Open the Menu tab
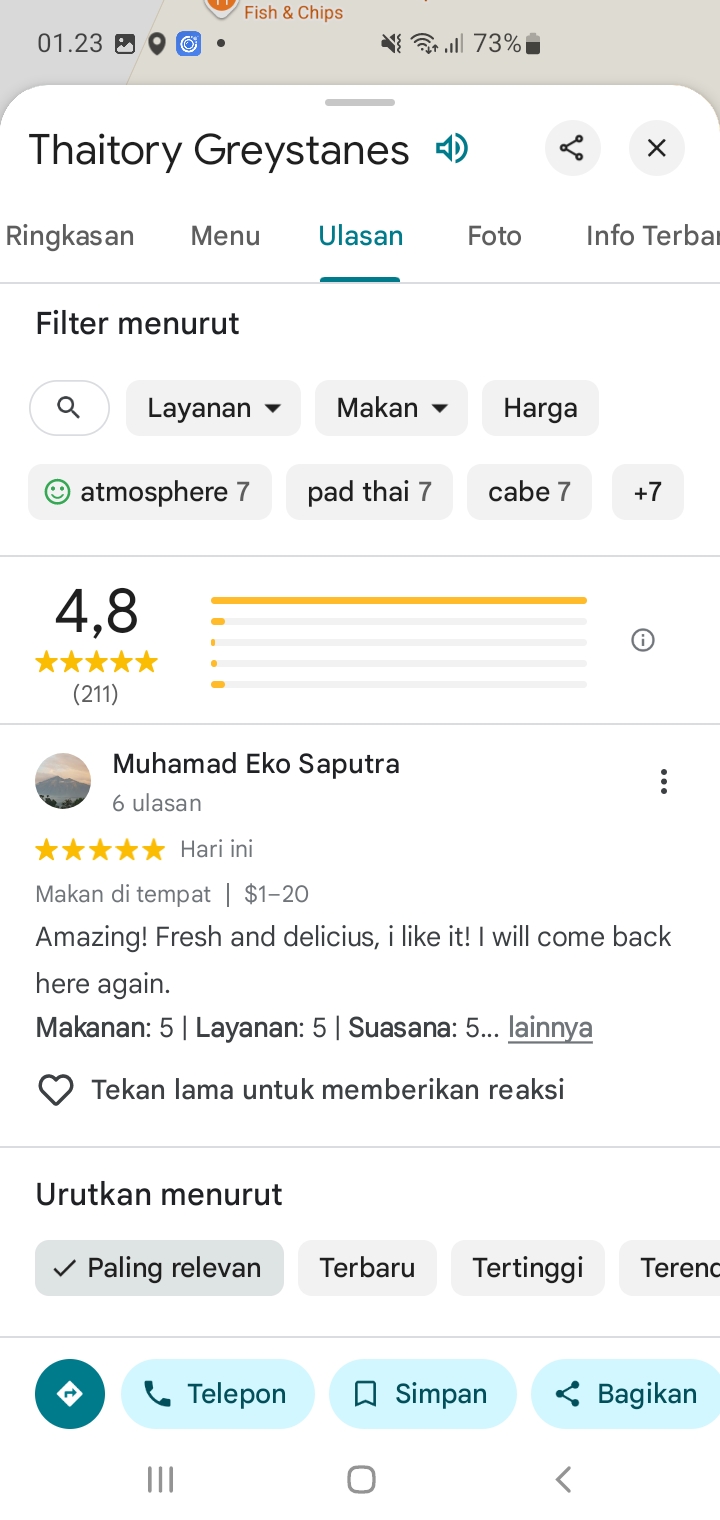The height and width of the screenshot is (1520, 720). (x=225, y=236)
